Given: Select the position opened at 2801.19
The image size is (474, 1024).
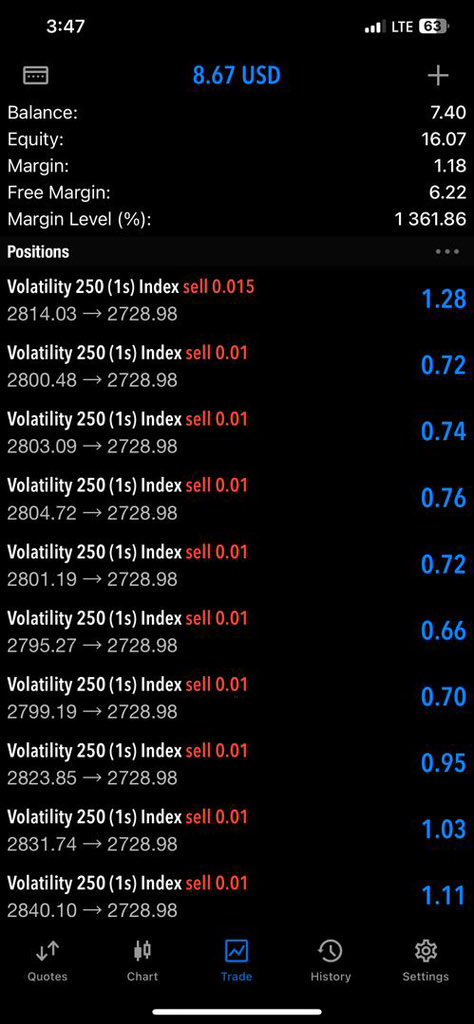Looking at the screenshot, I should (237, 565).
